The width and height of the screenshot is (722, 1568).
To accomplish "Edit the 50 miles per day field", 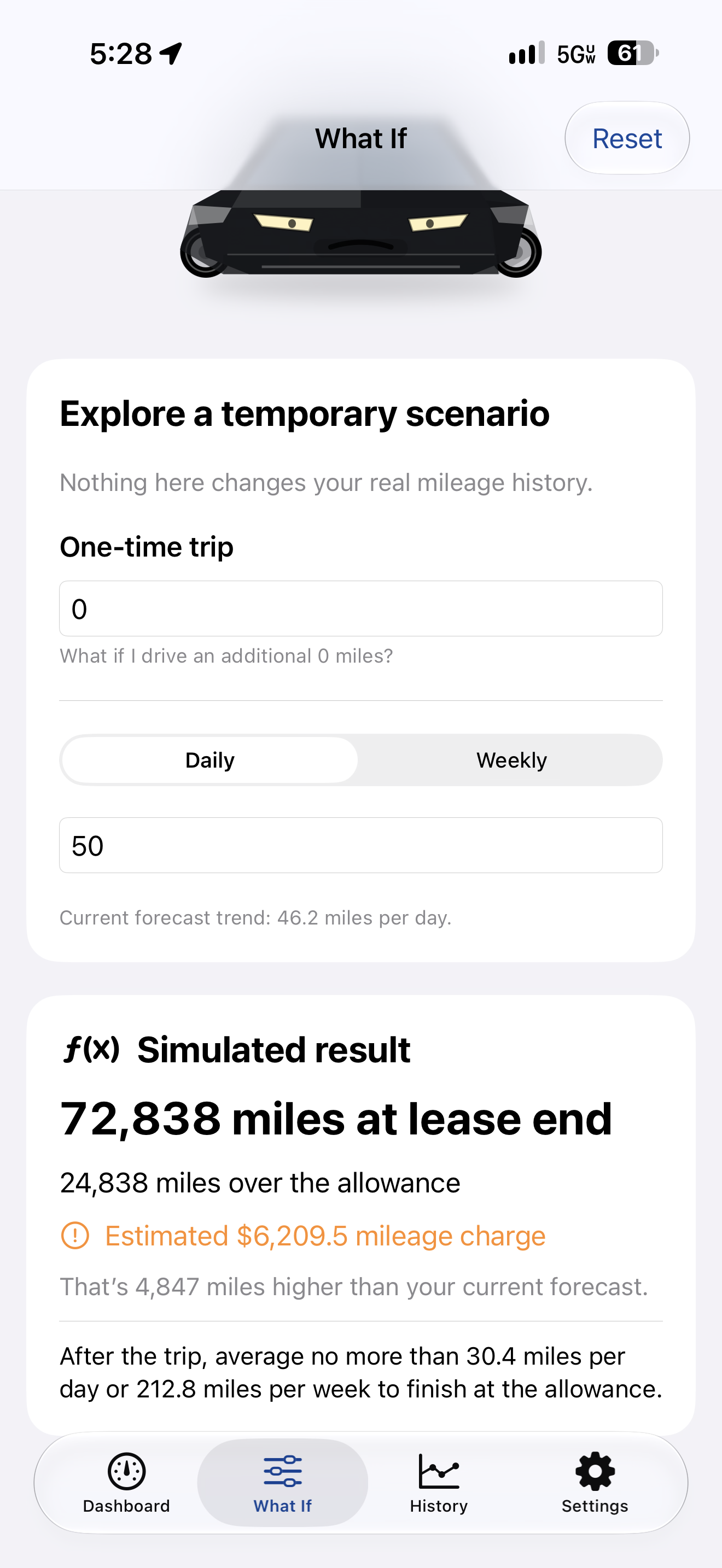I will click(x=360, y=845).
